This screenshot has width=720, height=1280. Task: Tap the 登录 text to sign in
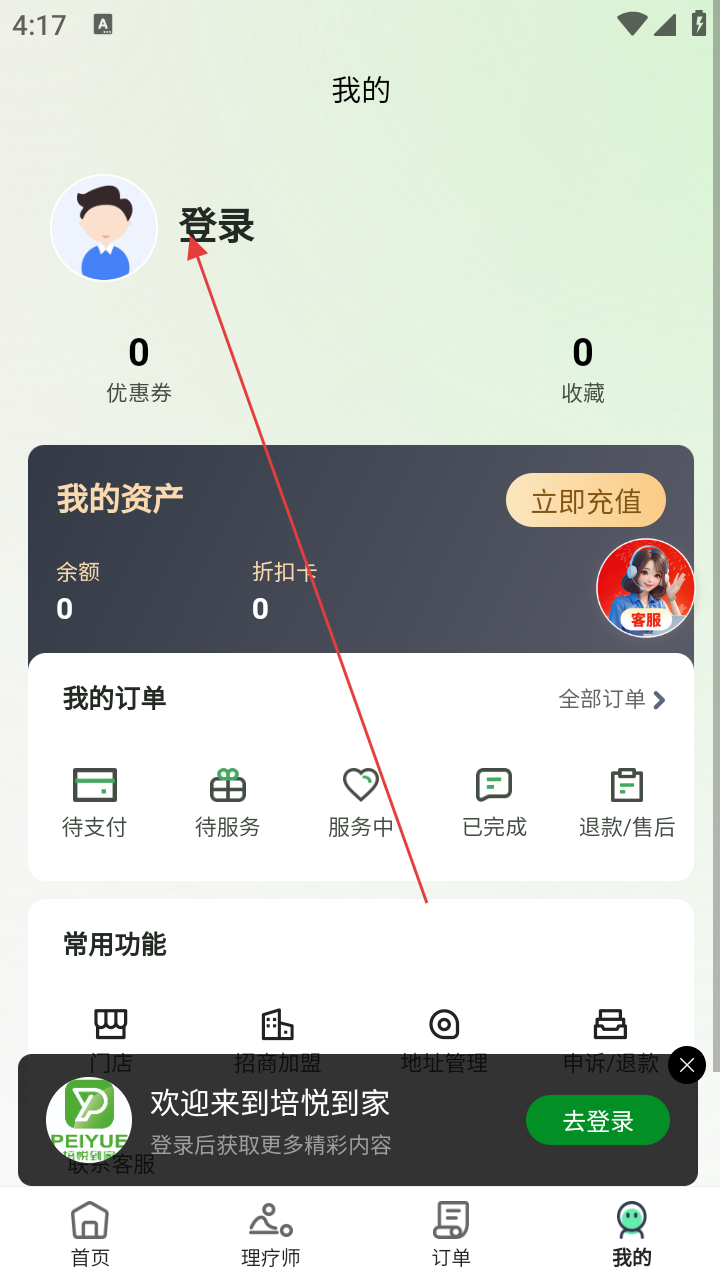point(217,226)
